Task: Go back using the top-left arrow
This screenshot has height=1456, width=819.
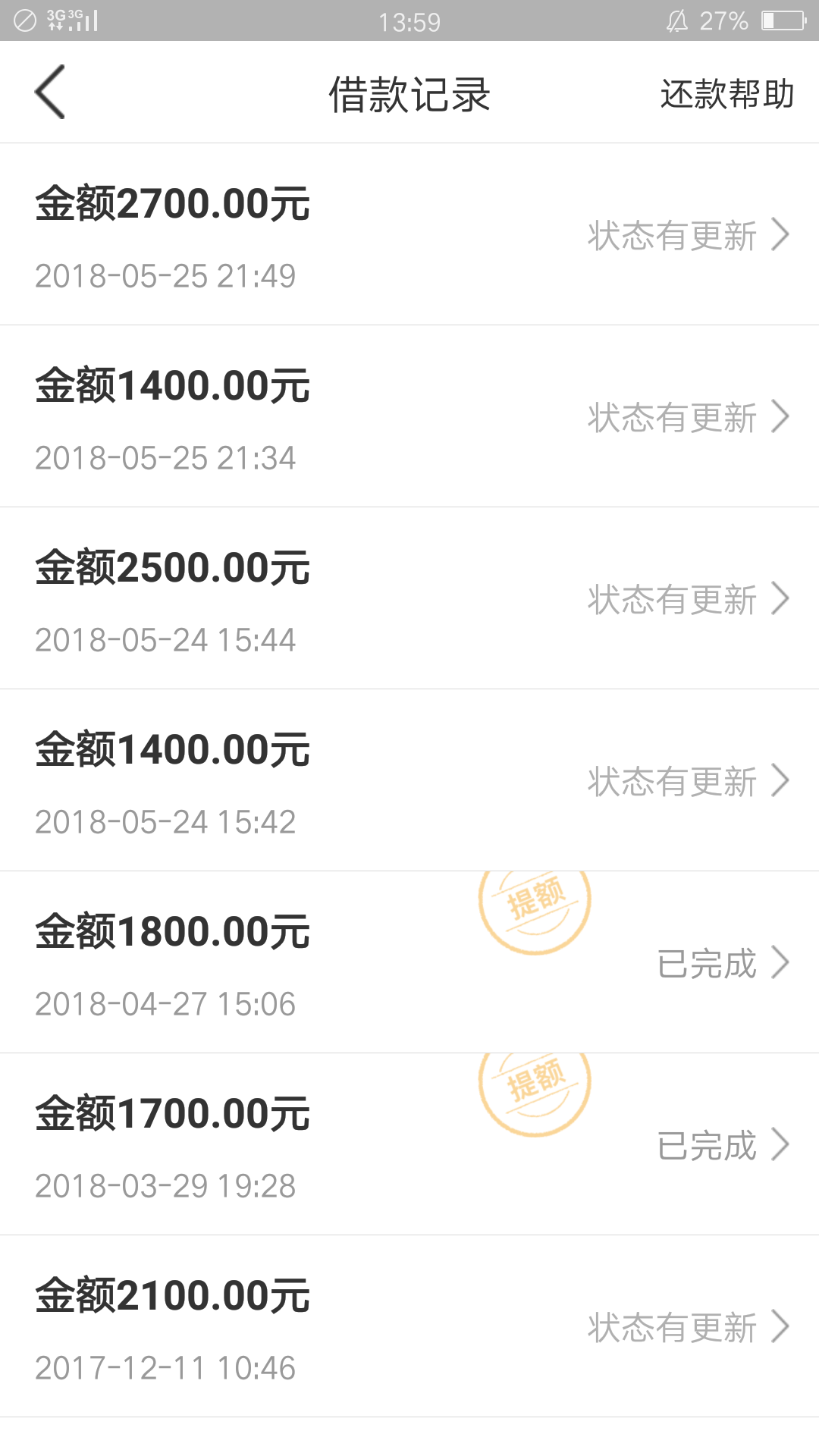Action: pyautogui.click(x=50, y=92)
